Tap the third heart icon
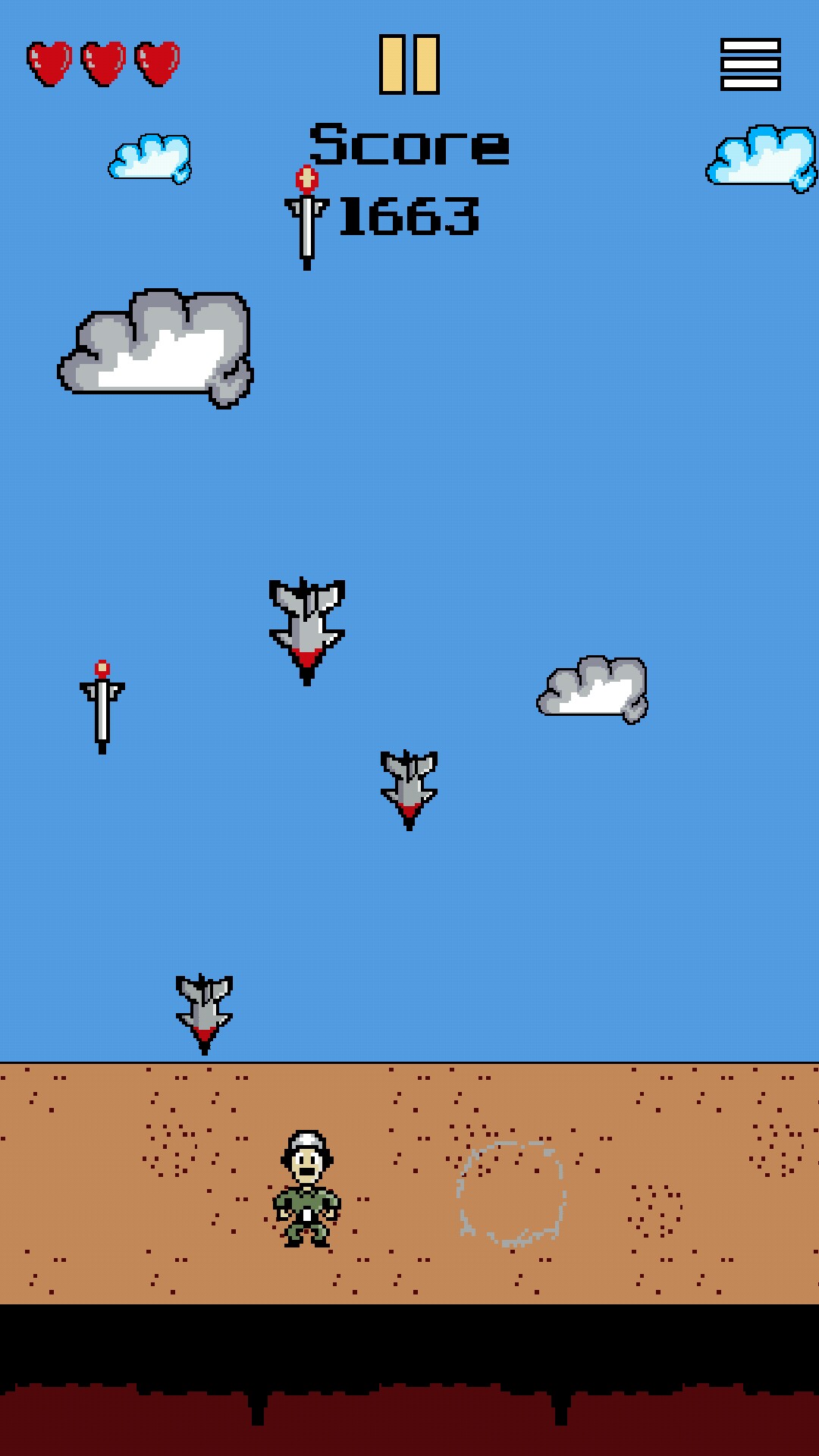819x1456 pixels. (157, 62)
